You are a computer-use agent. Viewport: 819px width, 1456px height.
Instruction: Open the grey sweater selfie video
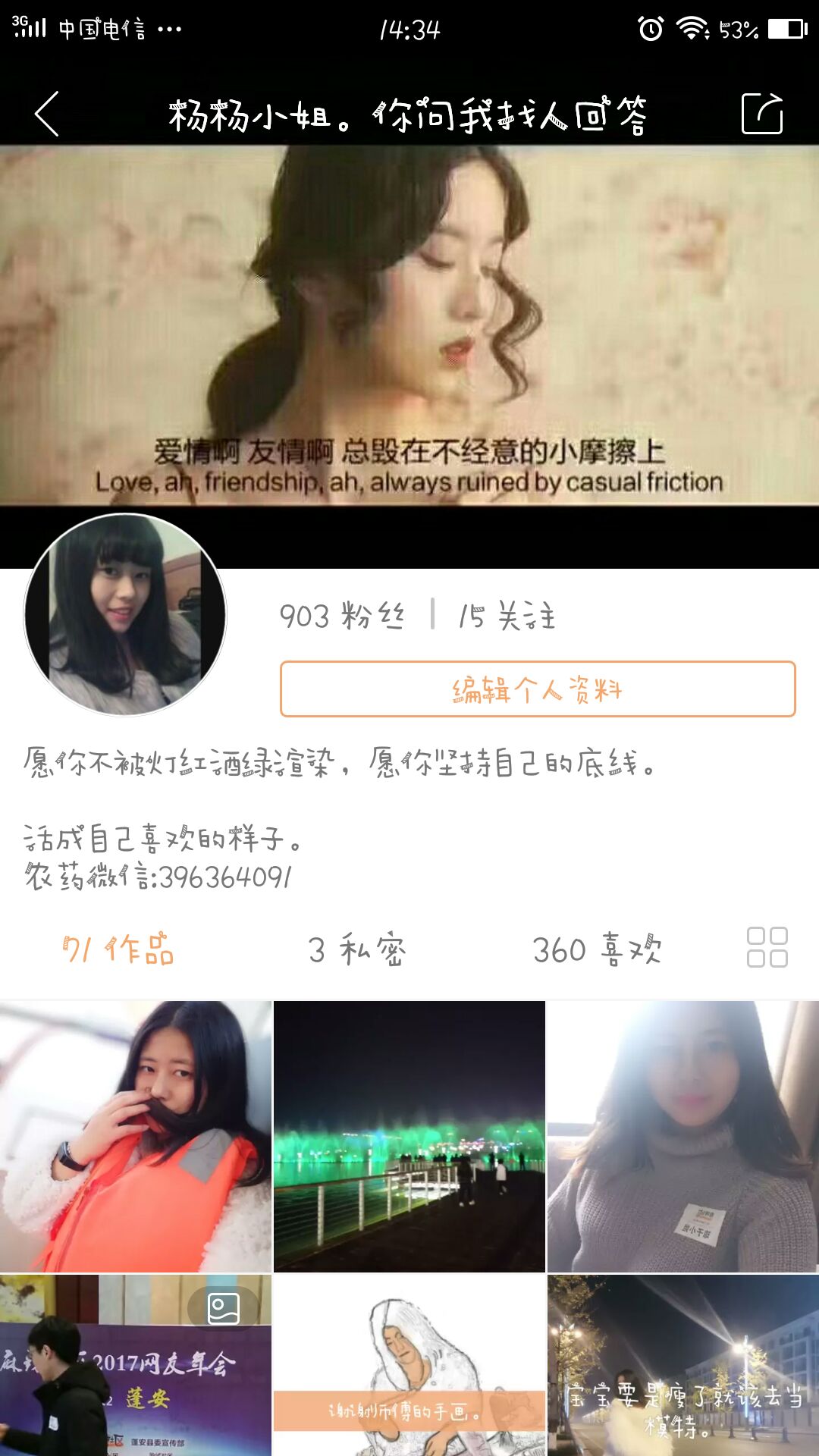[682, 1136]
